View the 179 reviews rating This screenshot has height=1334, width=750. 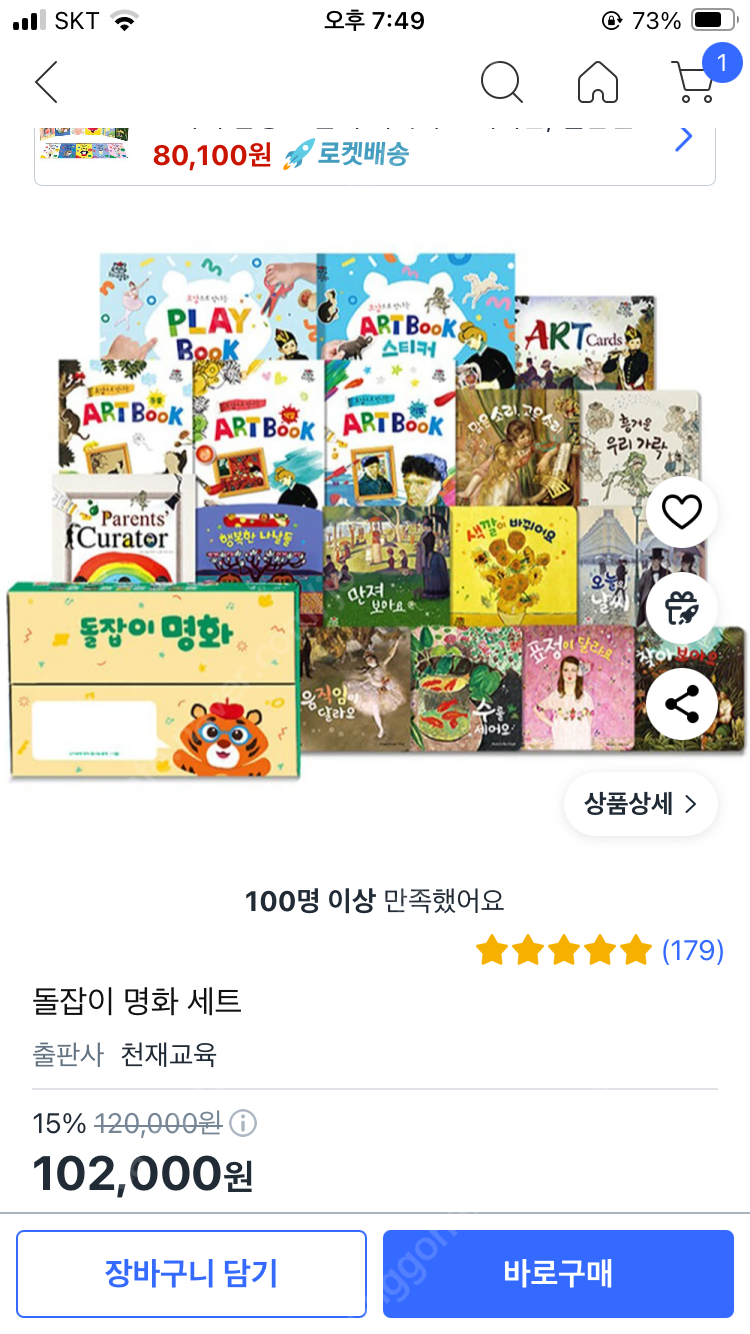[600, 950]
